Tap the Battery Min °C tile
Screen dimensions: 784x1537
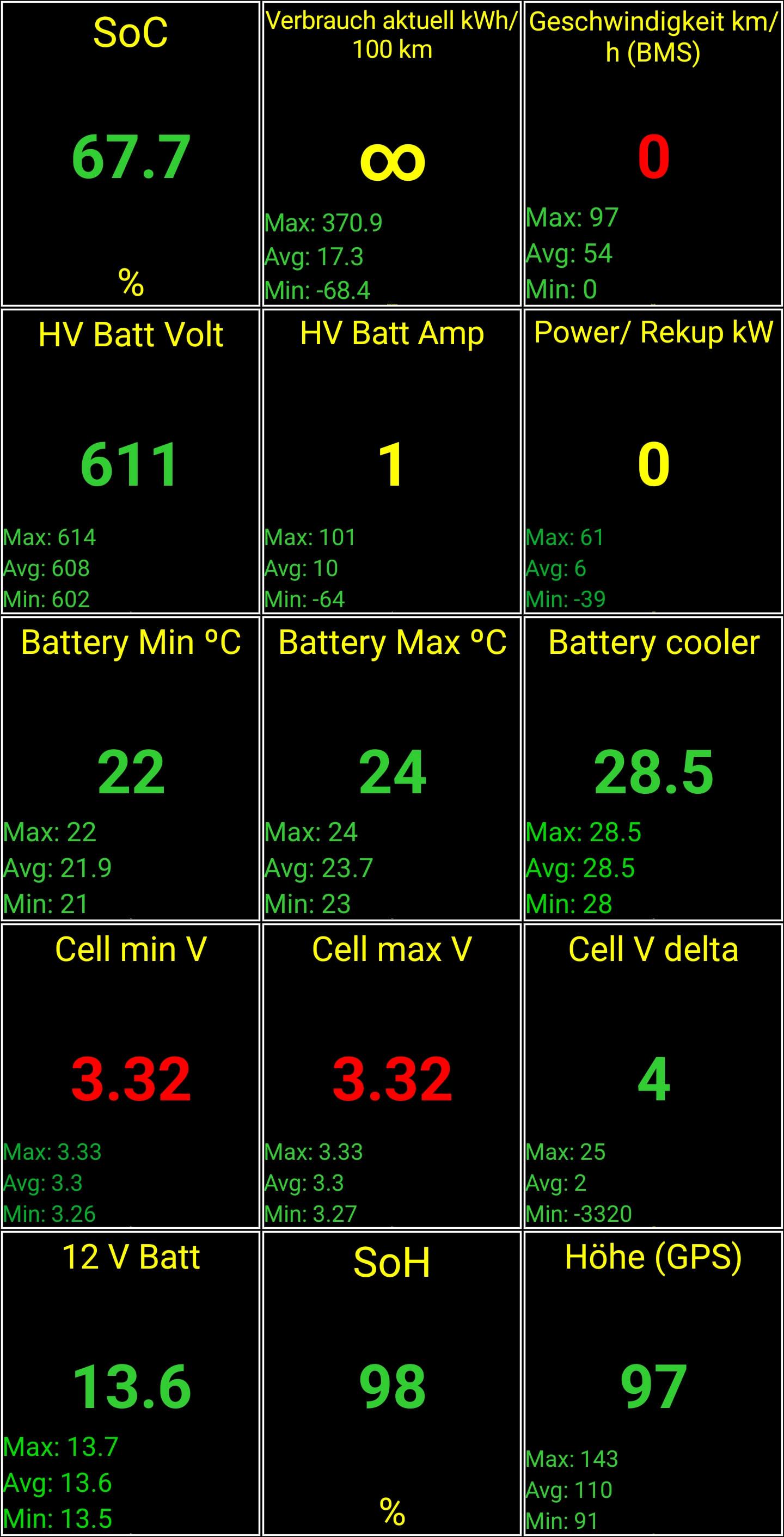(131, 769)
